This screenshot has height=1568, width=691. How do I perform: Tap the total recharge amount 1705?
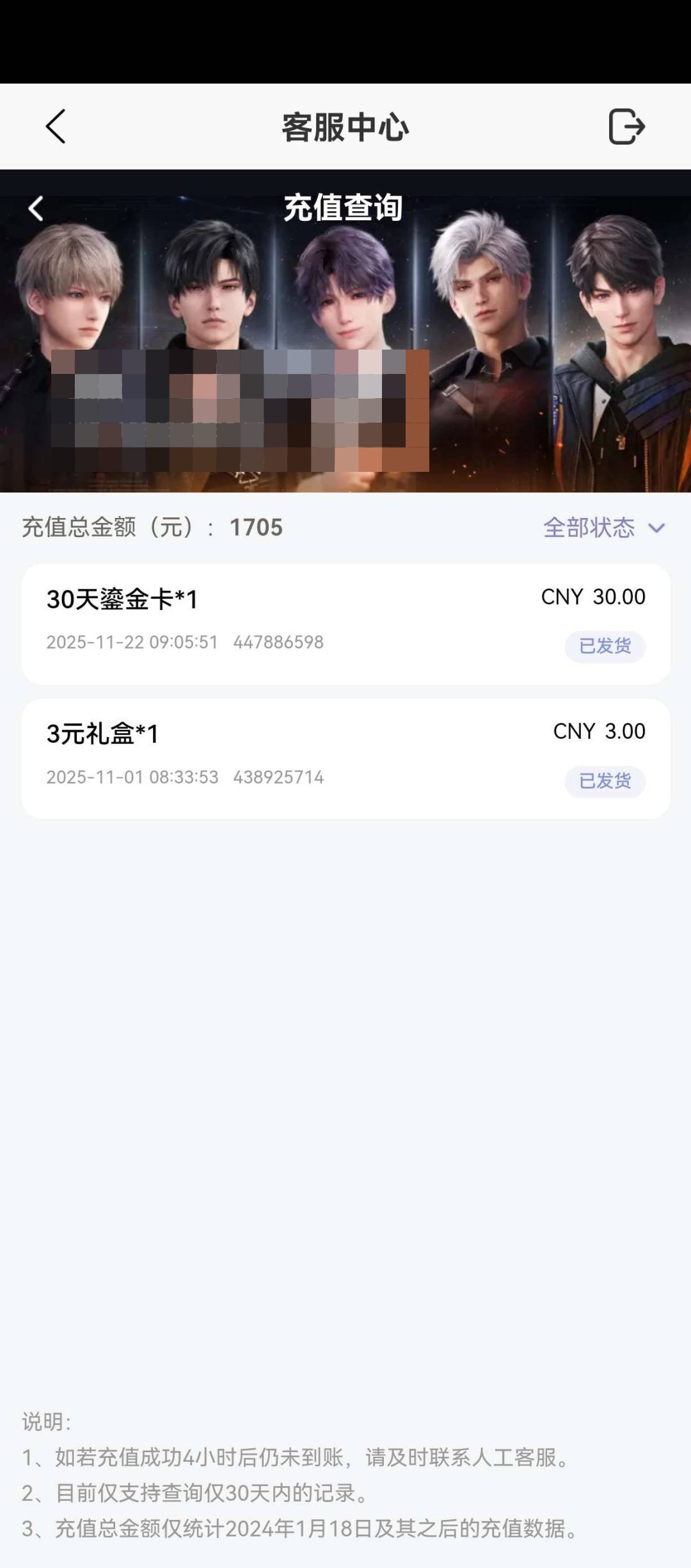point(255,528)
